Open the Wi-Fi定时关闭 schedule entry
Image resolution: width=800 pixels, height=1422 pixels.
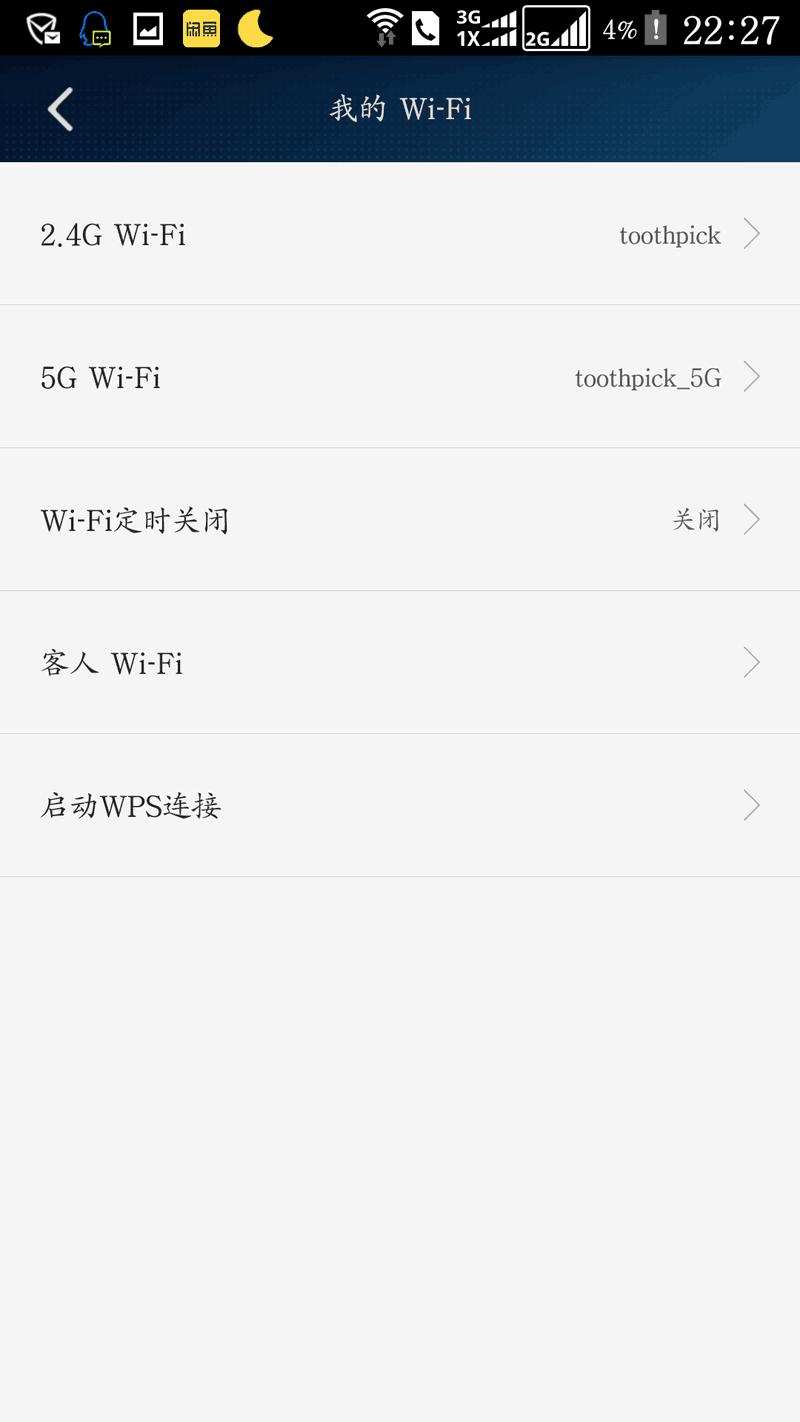400,519
